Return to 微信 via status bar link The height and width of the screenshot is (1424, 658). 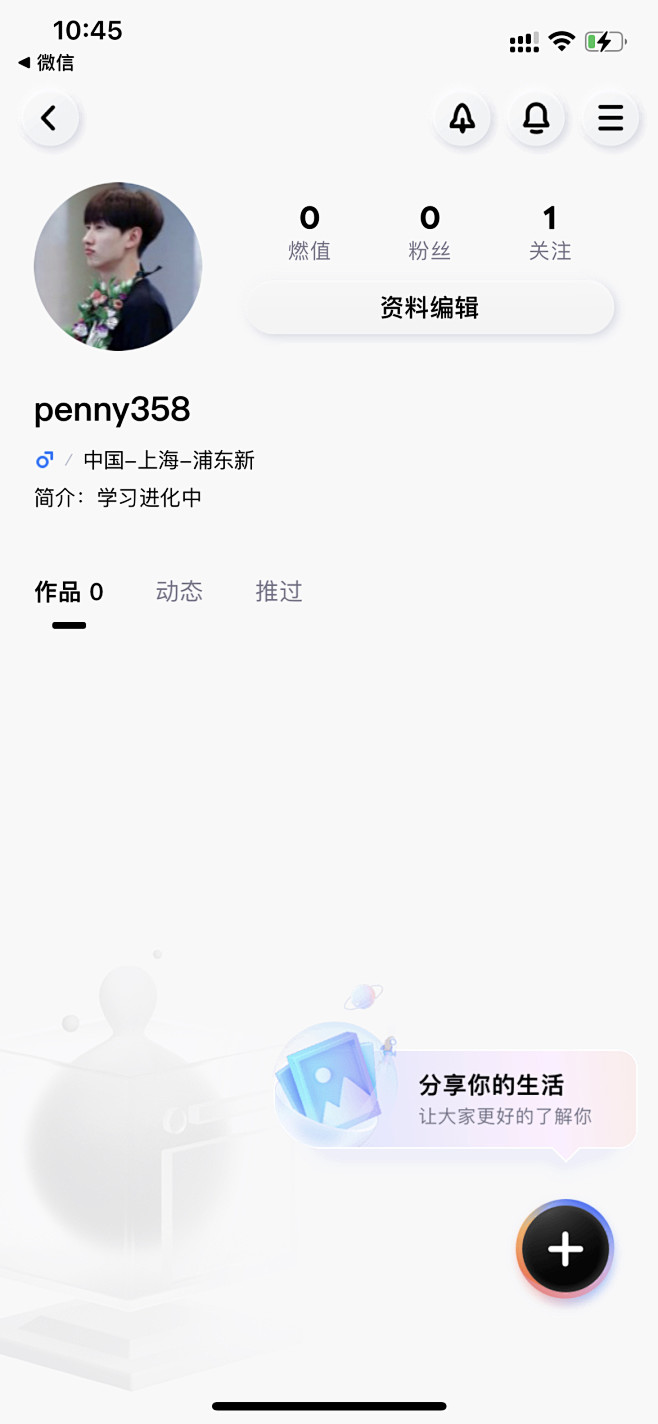click(47, 62)
